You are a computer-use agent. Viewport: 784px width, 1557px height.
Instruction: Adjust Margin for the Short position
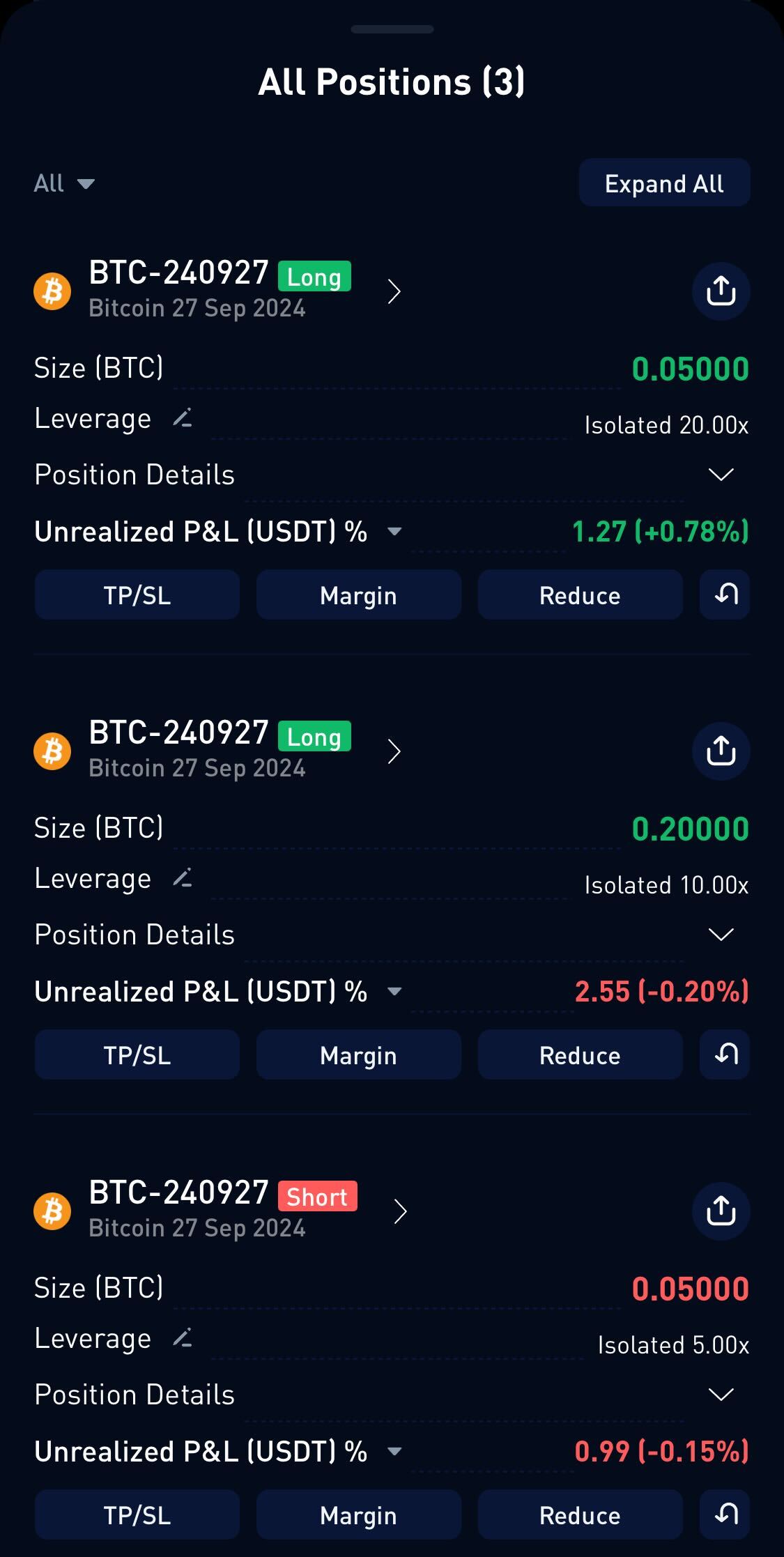click(358, 1515)
